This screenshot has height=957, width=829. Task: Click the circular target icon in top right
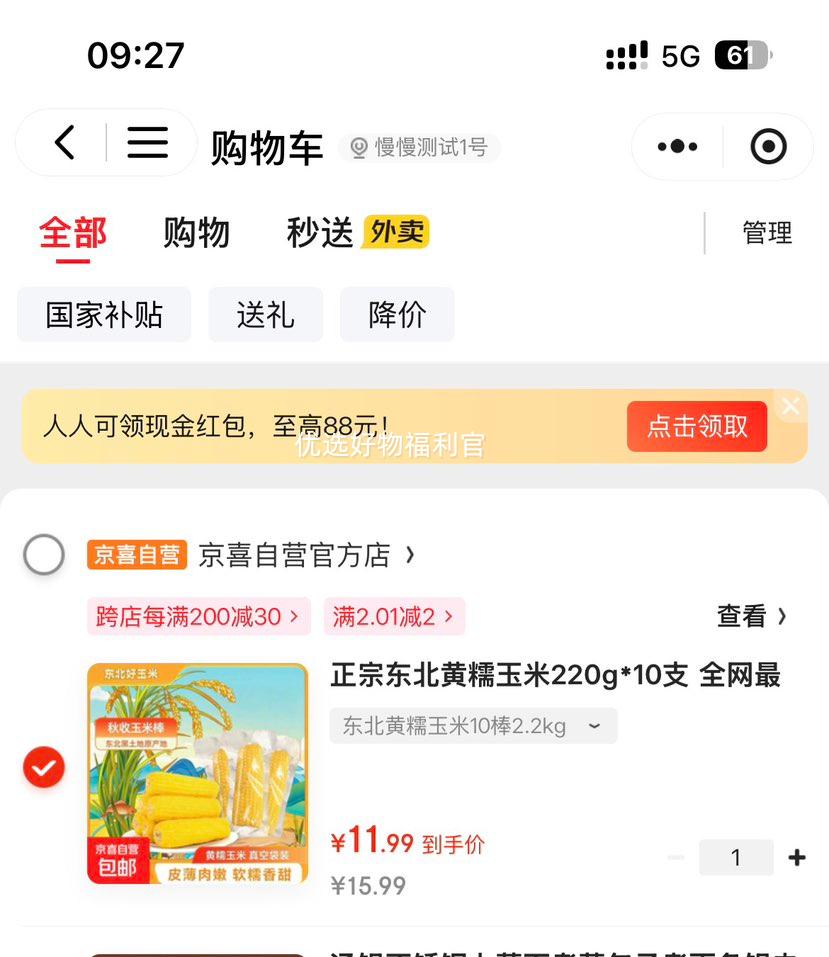[x=768, y=146]
